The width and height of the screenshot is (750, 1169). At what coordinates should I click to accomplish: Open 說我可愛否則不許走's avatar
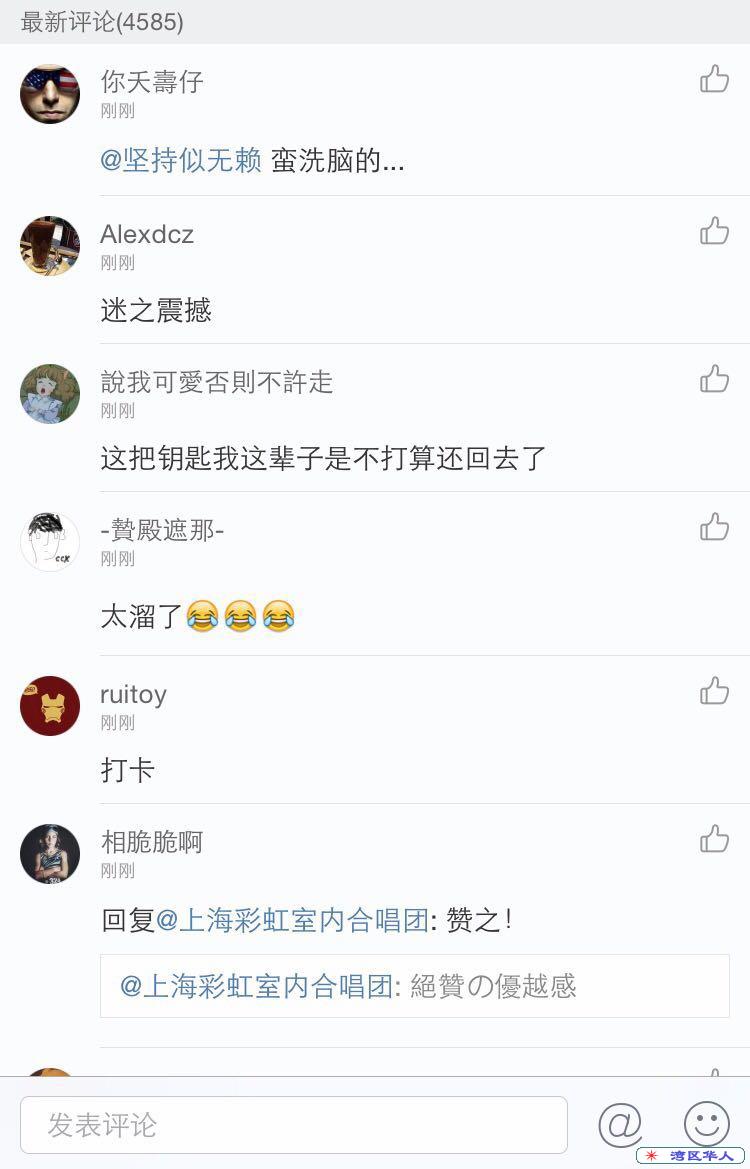[x=50, y=394]
